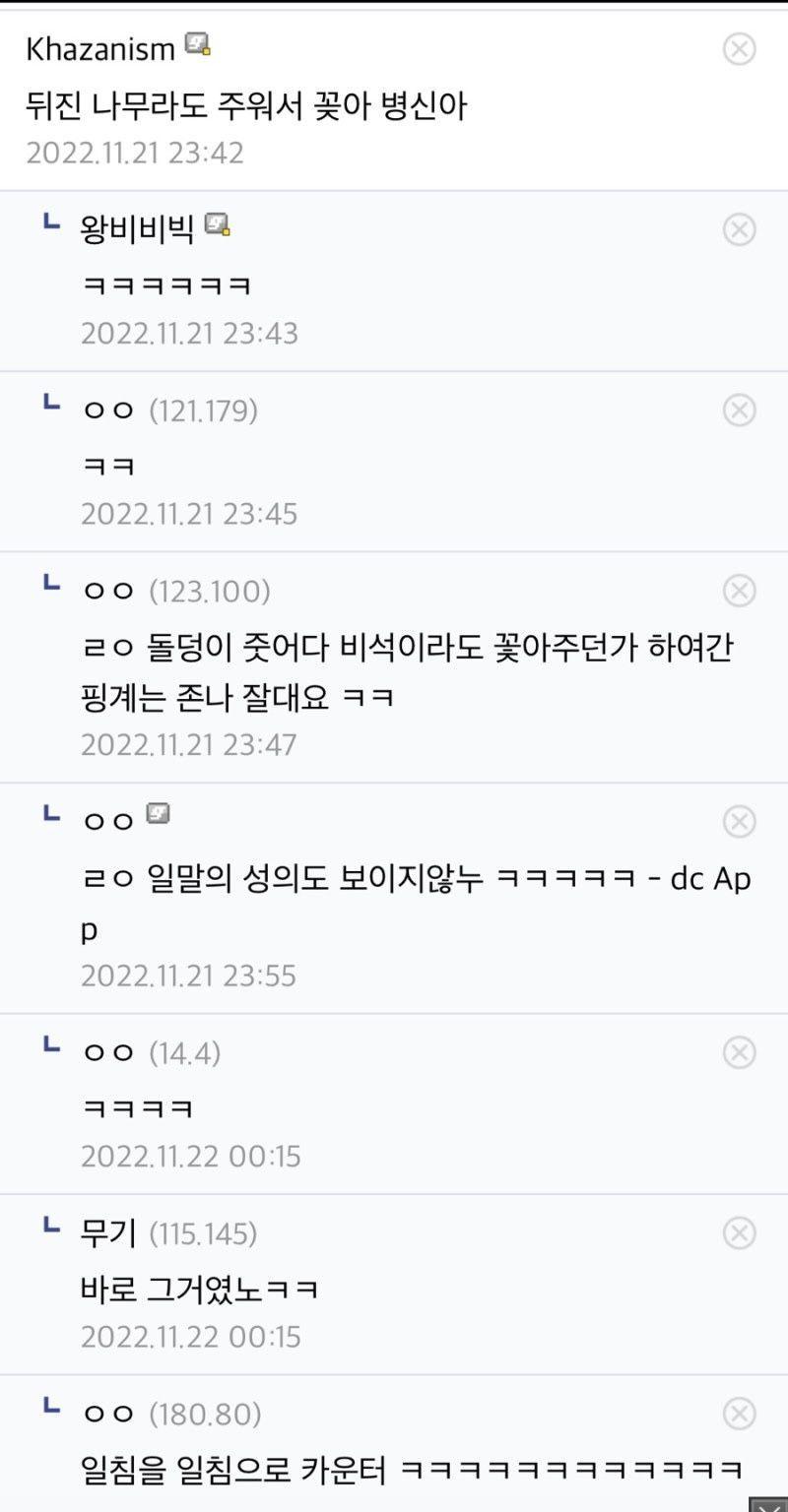Delete the comment by Khazanism
Viewport: 788px width, 1512px height.
739,48
